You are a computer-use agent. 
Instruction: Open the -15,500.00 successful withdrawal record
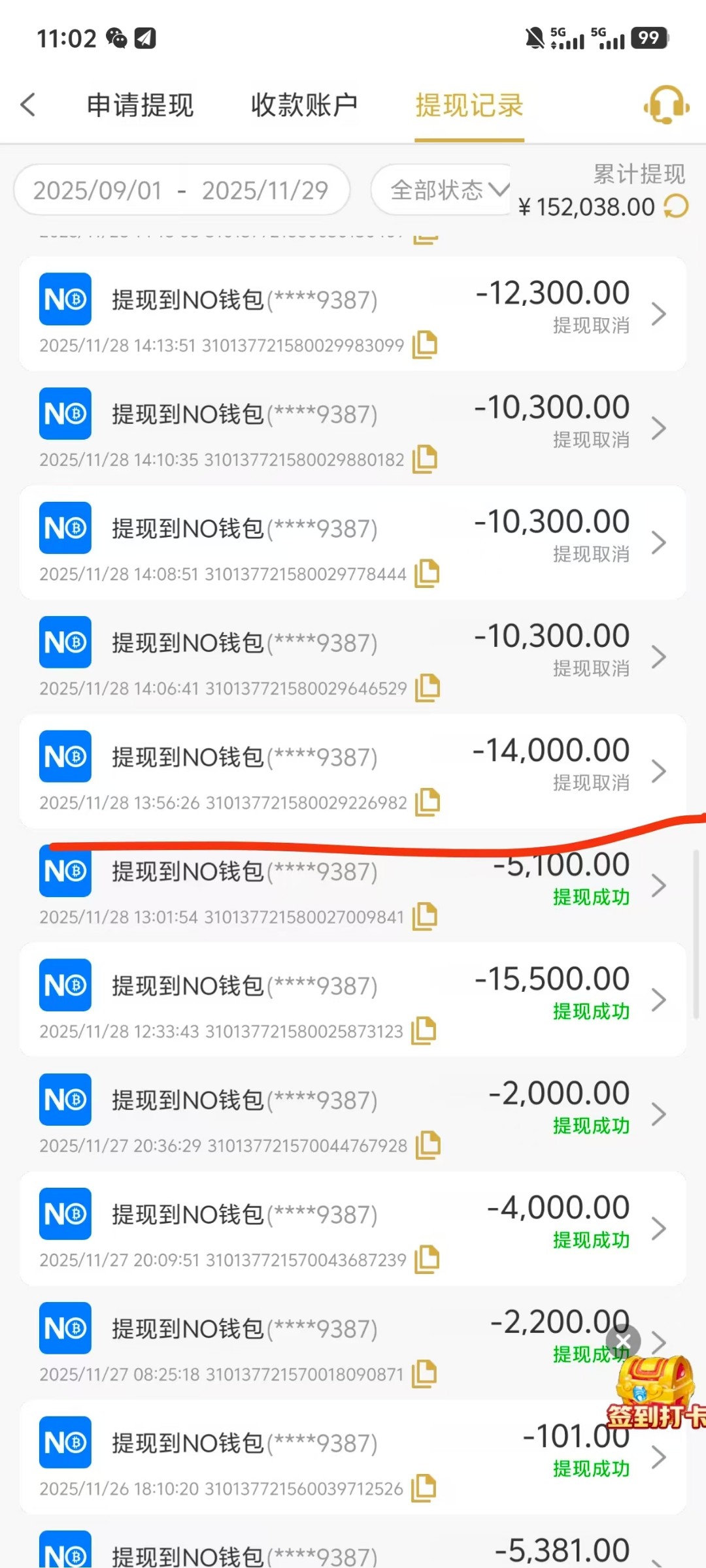[353, 1000]
